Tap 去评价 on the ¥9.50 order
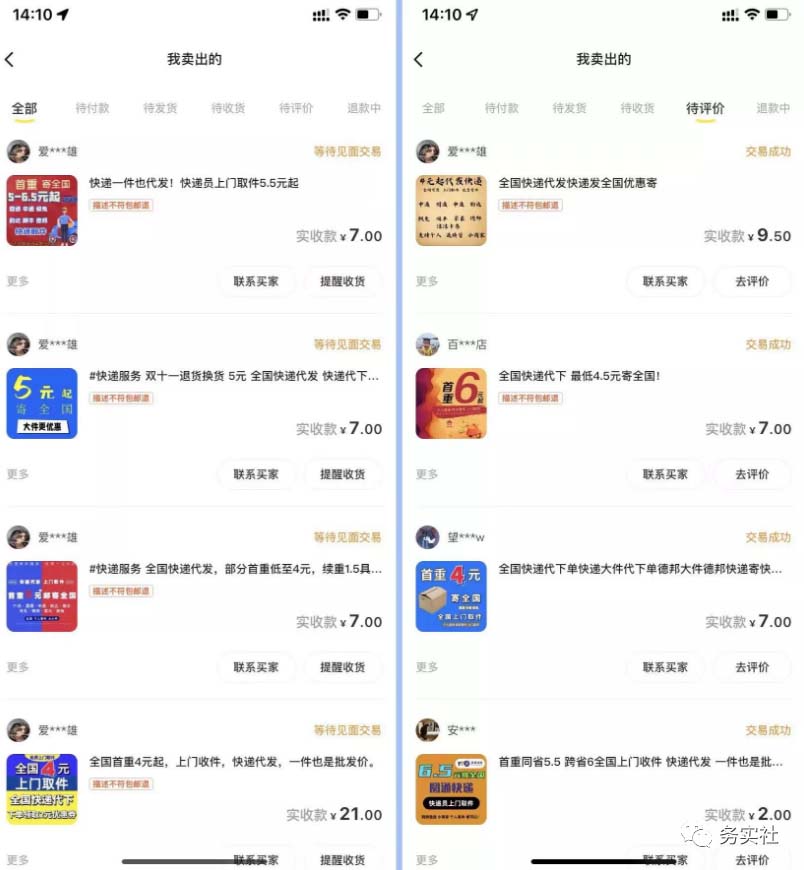This screenshot has height=870, width=804. 751,281
